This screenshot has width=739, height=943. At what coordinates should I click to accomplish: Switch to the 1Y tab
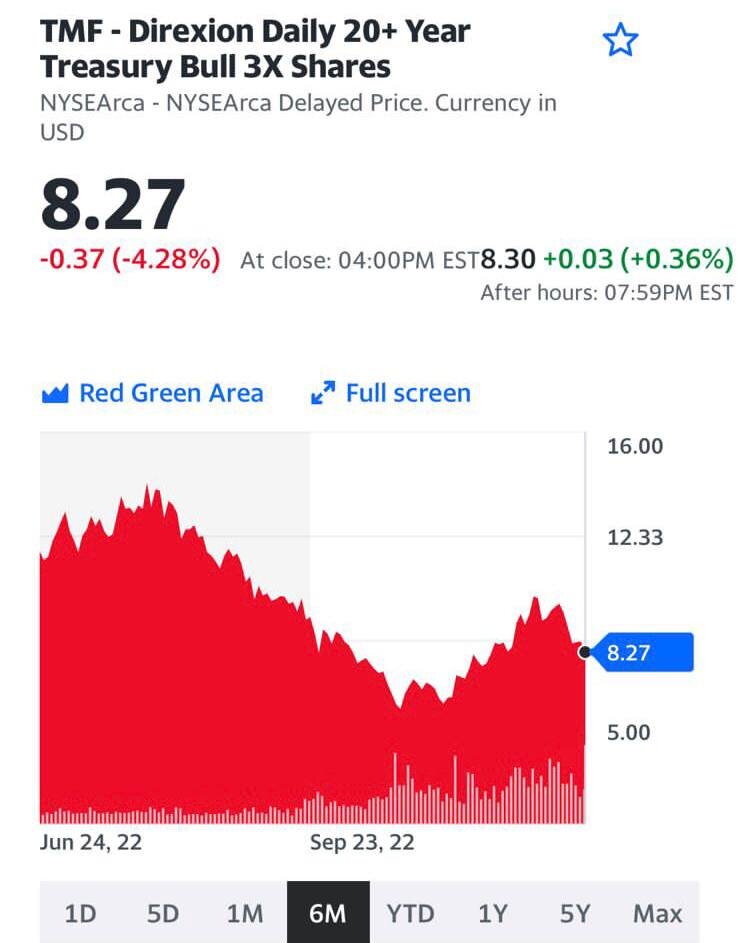[x=492, y=912]
